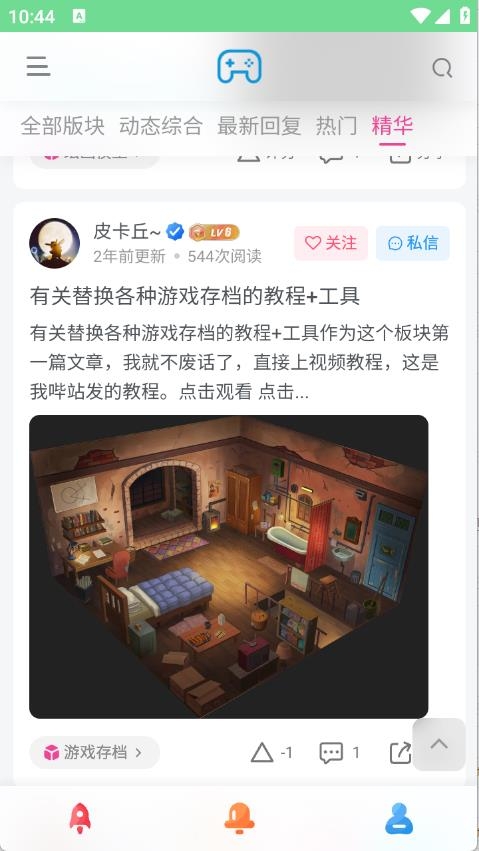Open the profile tab in bottom navigation
Image resolution: width=479 pixels, height=851 pixels.
coord(399,819)
